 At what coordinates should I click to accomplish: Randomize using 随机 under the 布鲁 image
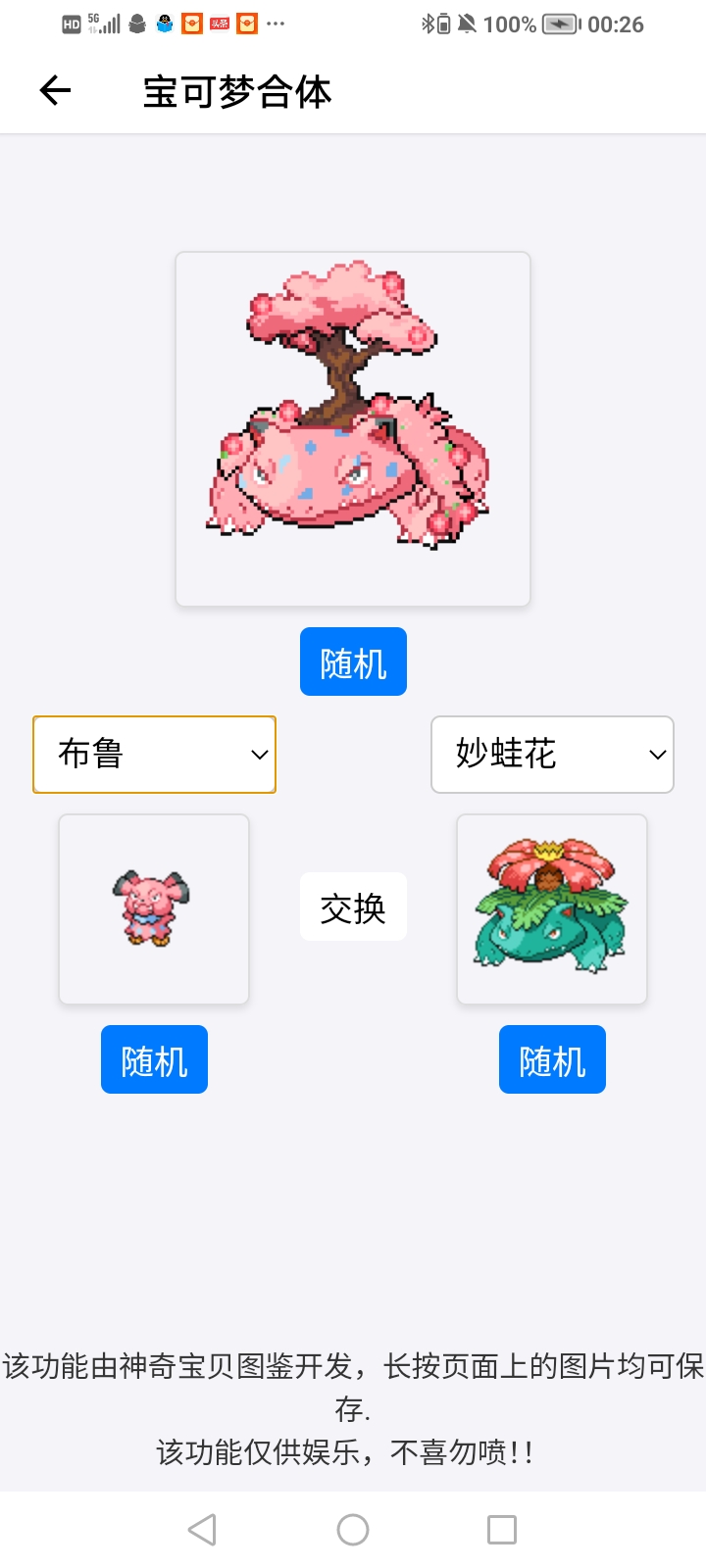pyautogui.click(x=154, y=1060)
